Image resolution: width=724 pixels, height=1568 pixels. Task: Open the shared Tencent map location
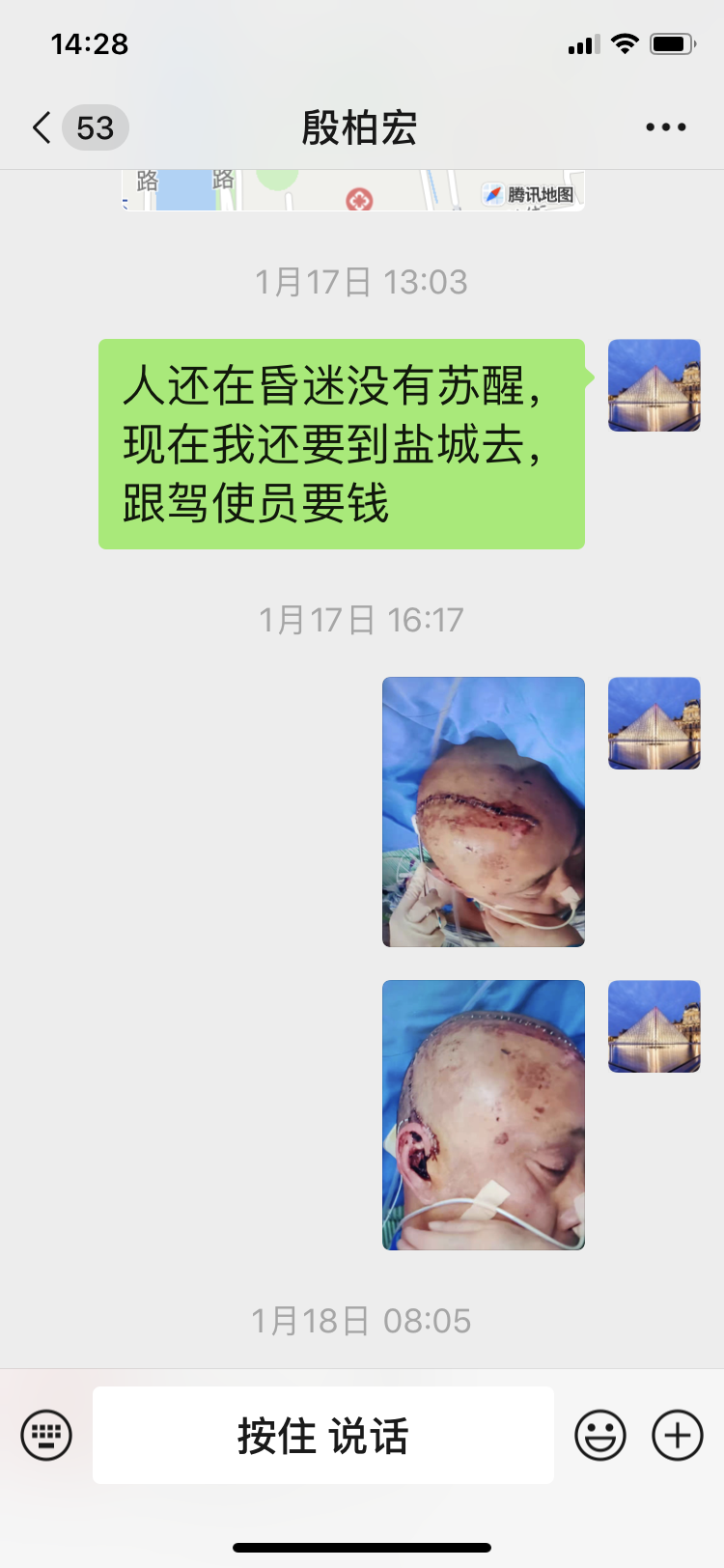point(353,190)
